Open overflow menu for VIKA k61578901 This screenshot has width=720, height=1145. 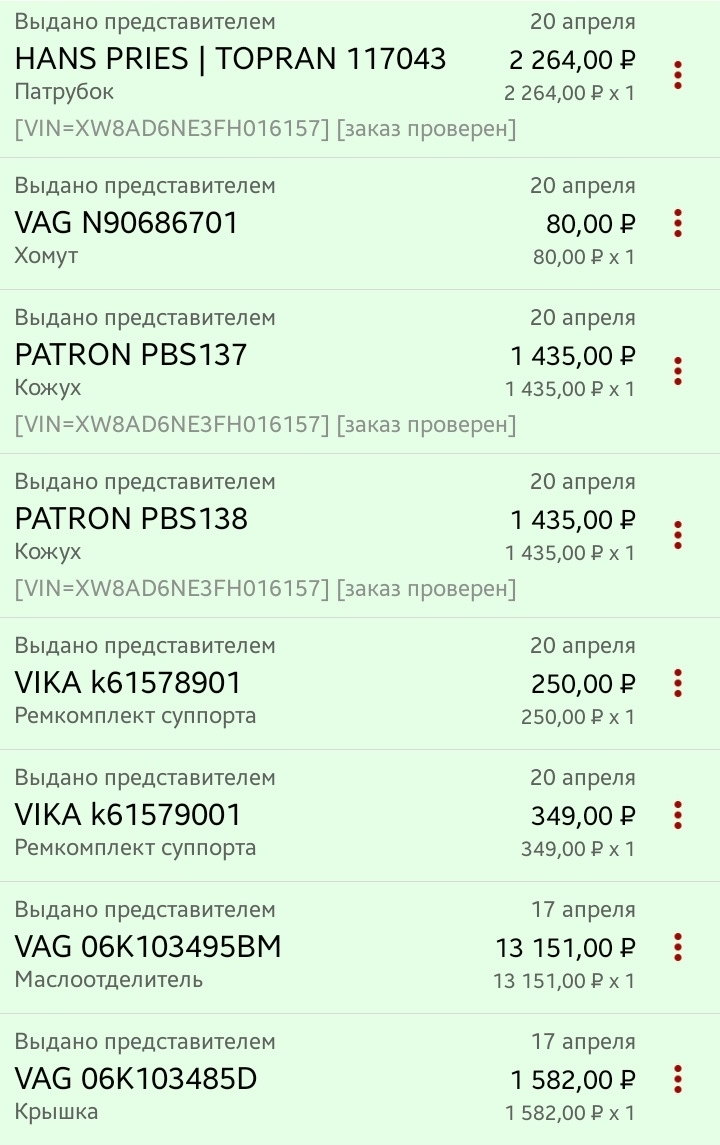(x=678, y=683)
